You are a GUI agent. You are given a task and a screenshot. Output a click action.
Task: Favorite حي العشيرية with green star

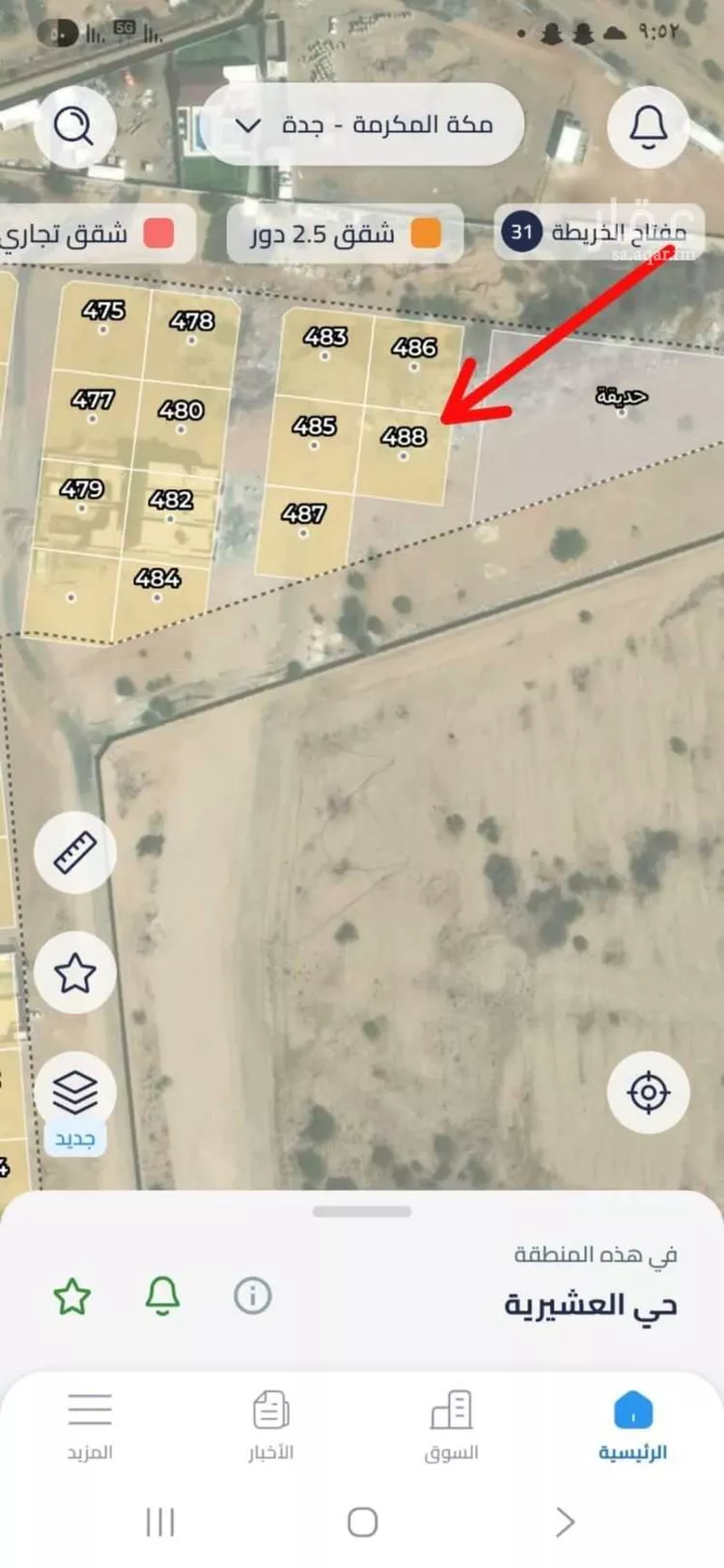coord(72,1297)
